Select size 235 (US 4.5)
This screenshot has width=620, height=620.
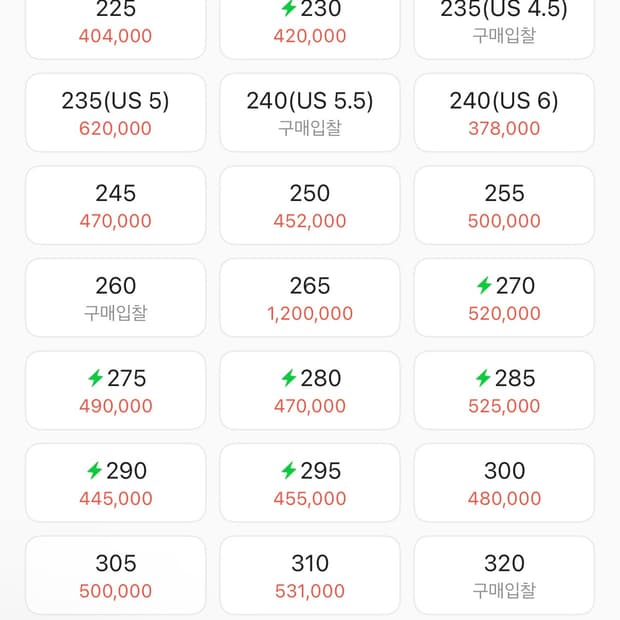[x=504, y=24]
